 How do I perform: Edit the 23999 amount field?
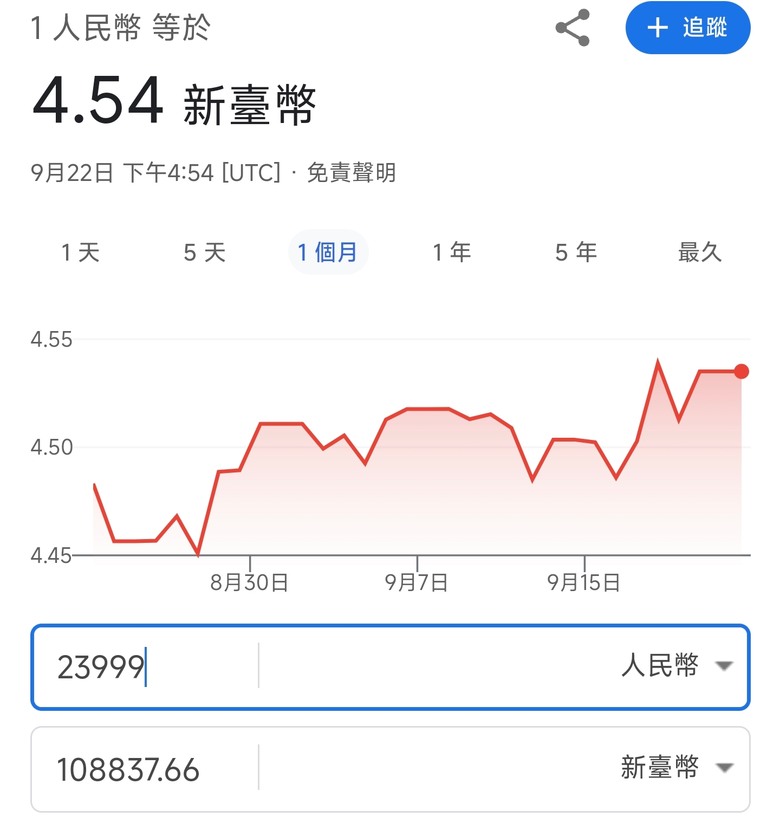[146, 667]
